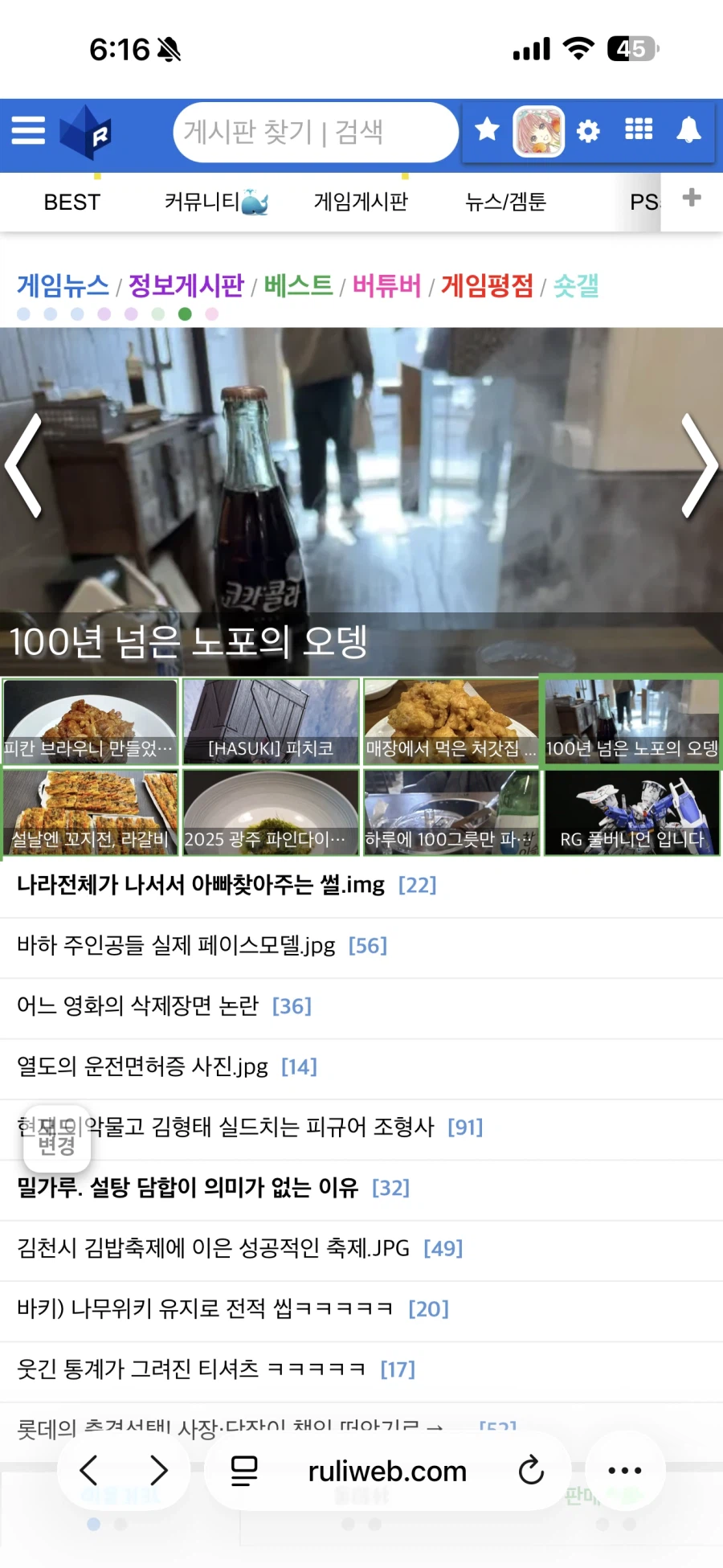
Task: Open the grid apps icon
Action: [x=638, y=130]
